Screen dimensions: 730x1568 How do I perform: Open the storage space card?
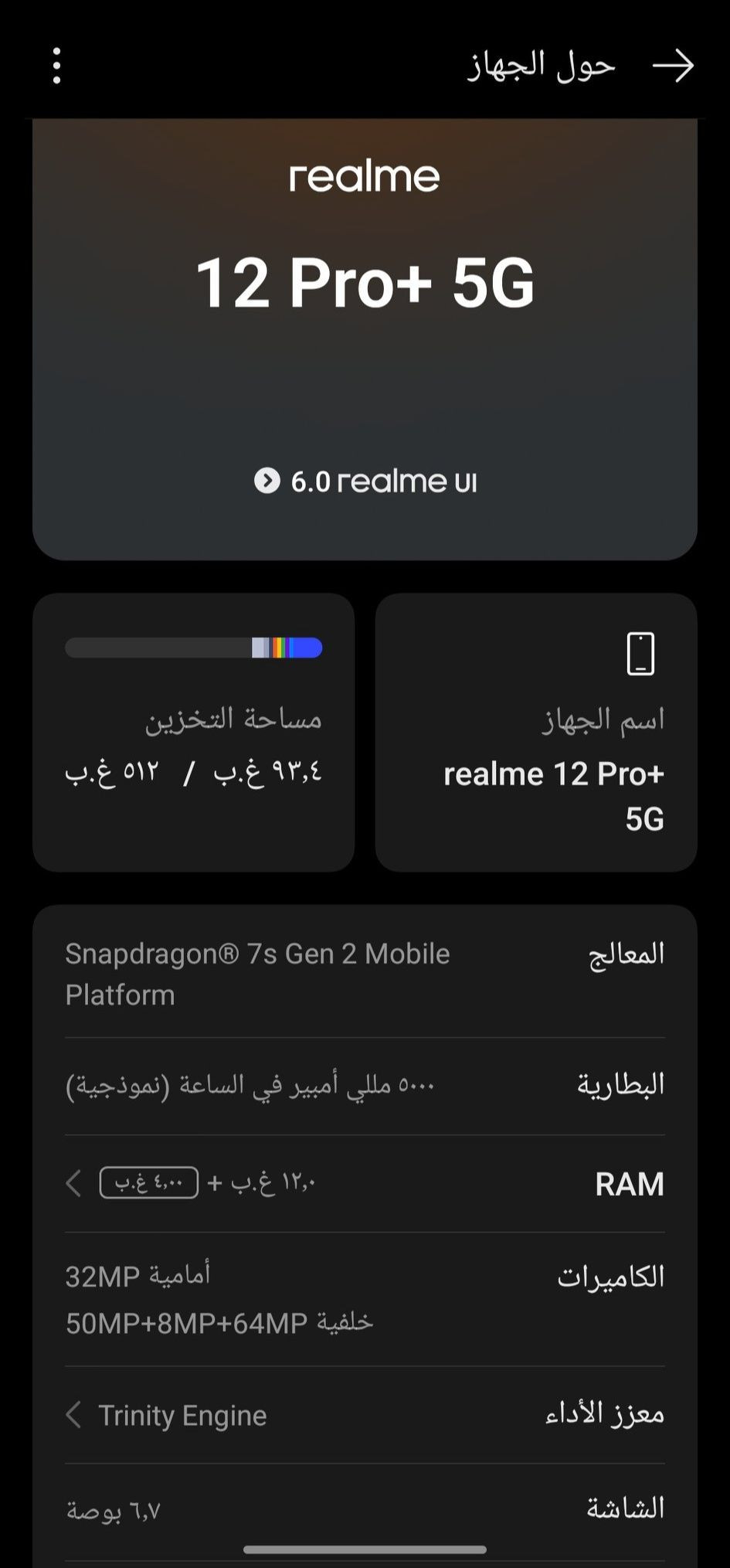[x=193, y=733]
